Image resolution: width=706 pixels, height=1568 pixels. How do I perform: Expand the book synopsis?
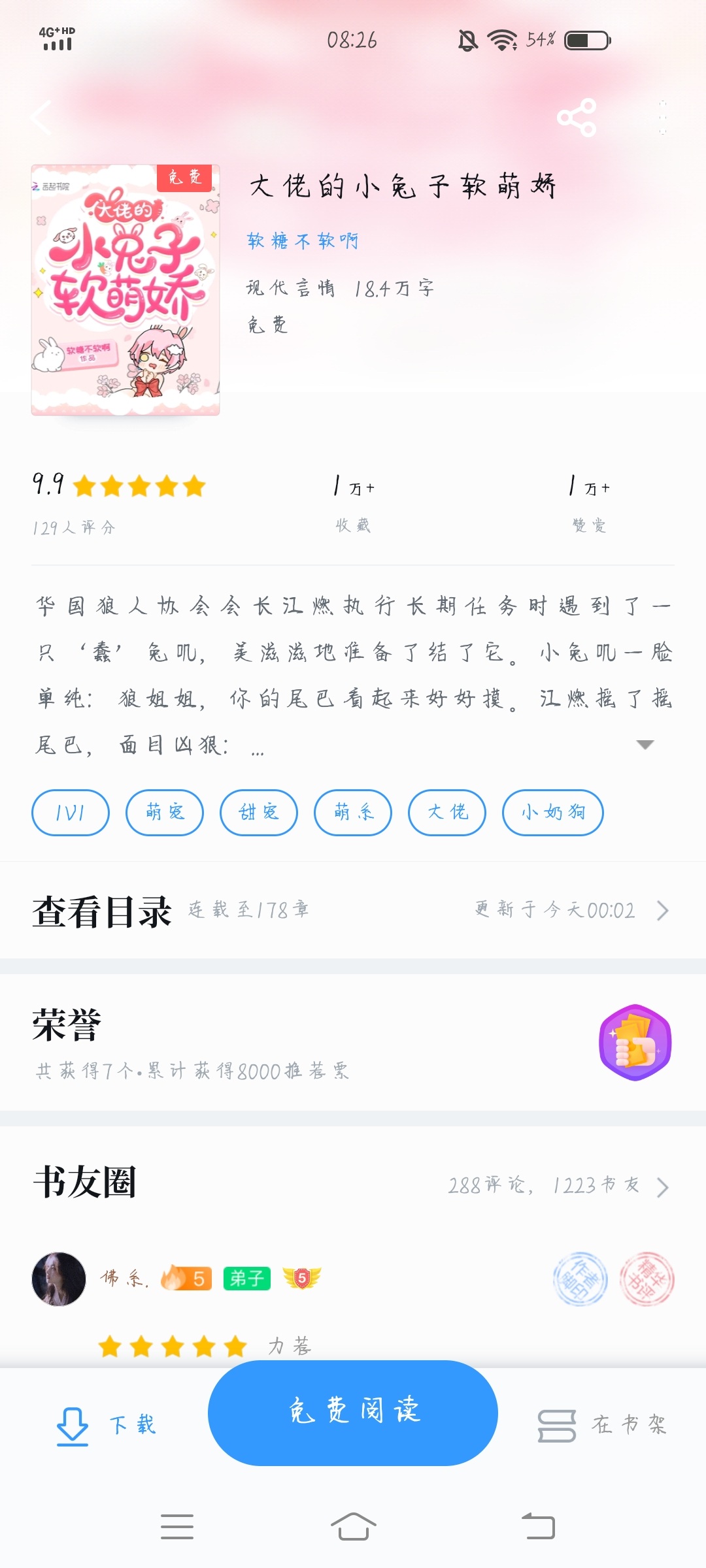[x=645, y=745]
